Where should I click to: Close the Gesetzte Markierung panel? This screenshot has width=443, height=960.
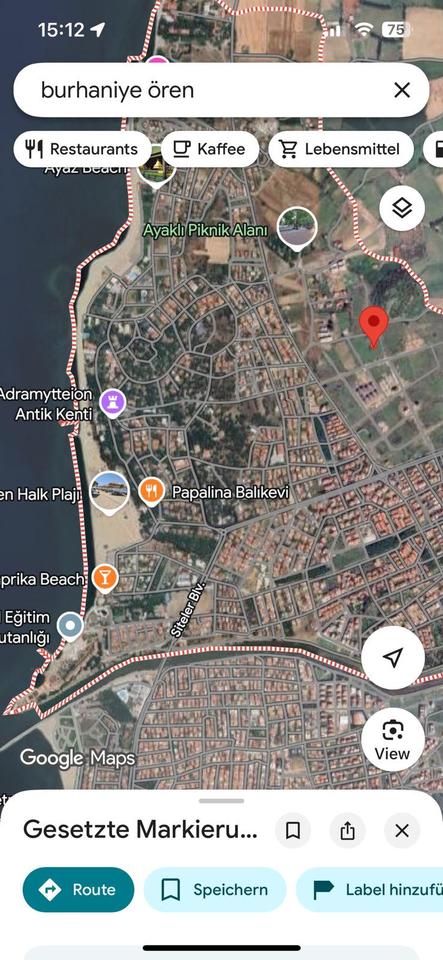(x=402, y=831)
